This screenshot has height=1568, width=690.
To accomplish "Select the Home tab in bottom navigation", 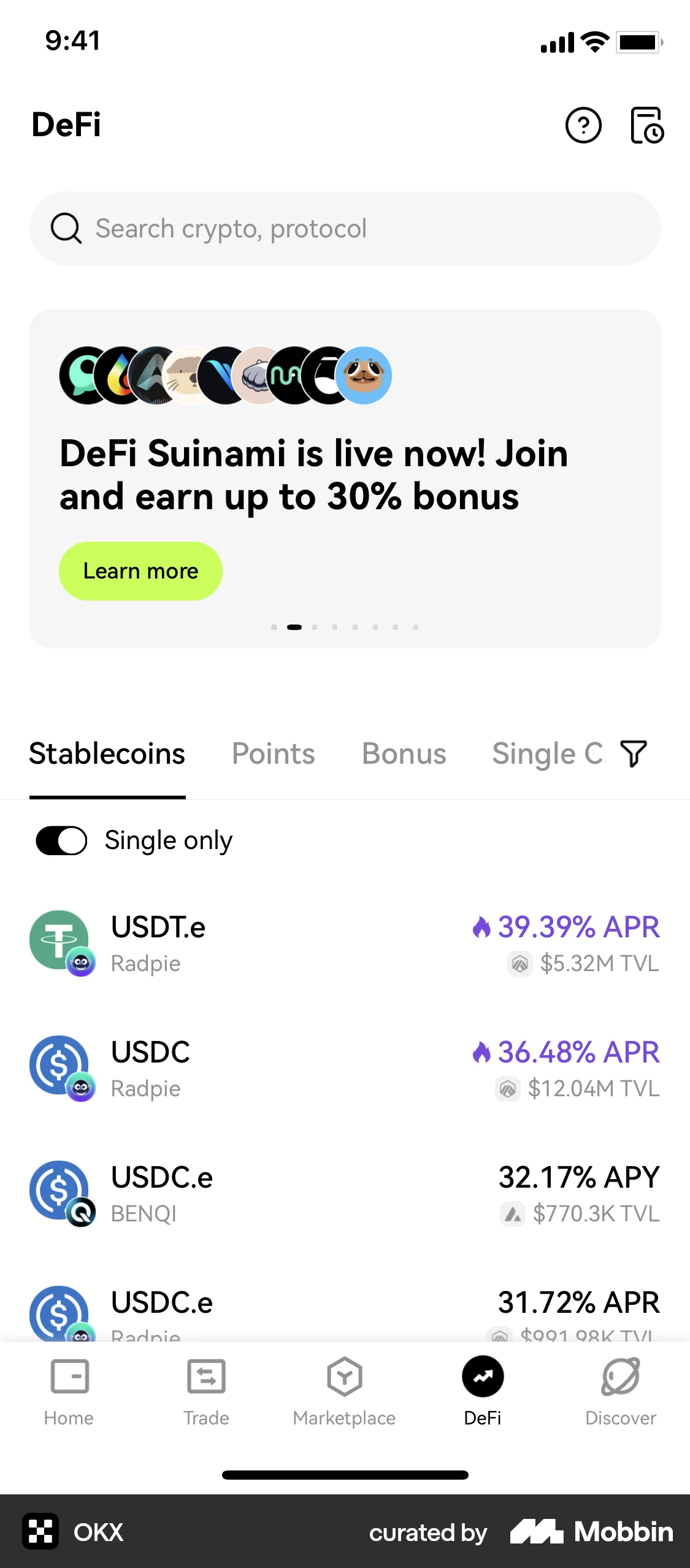I will [69, 1391].
